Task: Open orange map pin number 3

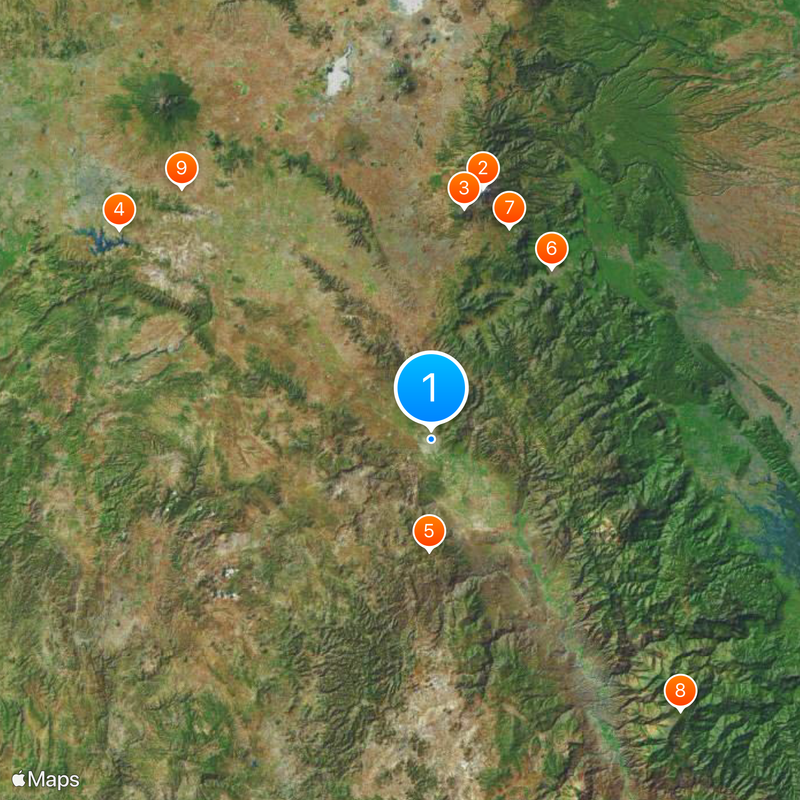Action: click(x=463, y=187)
